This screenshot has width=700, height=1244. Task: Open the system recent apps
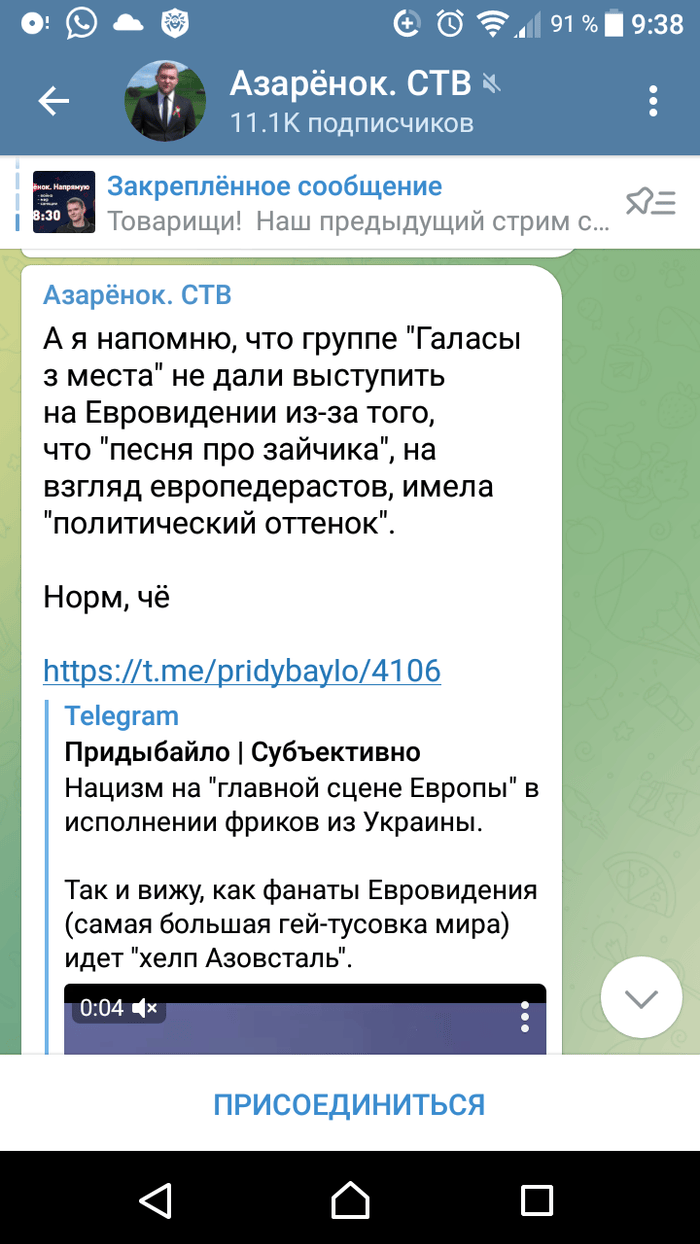point(537,1199)
